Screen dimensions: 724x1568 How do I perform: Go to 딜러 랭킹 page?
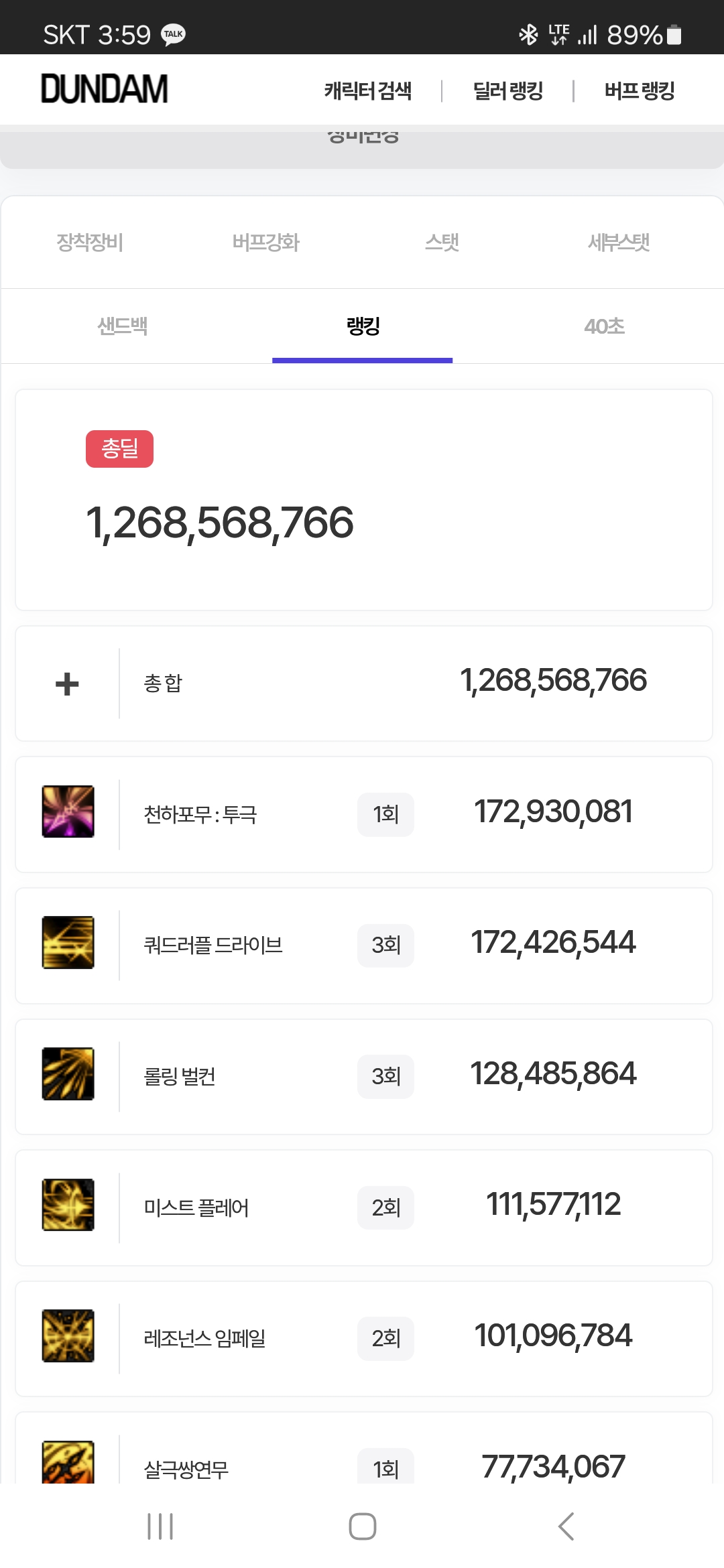pyautogui.click(x=508, y=90)
